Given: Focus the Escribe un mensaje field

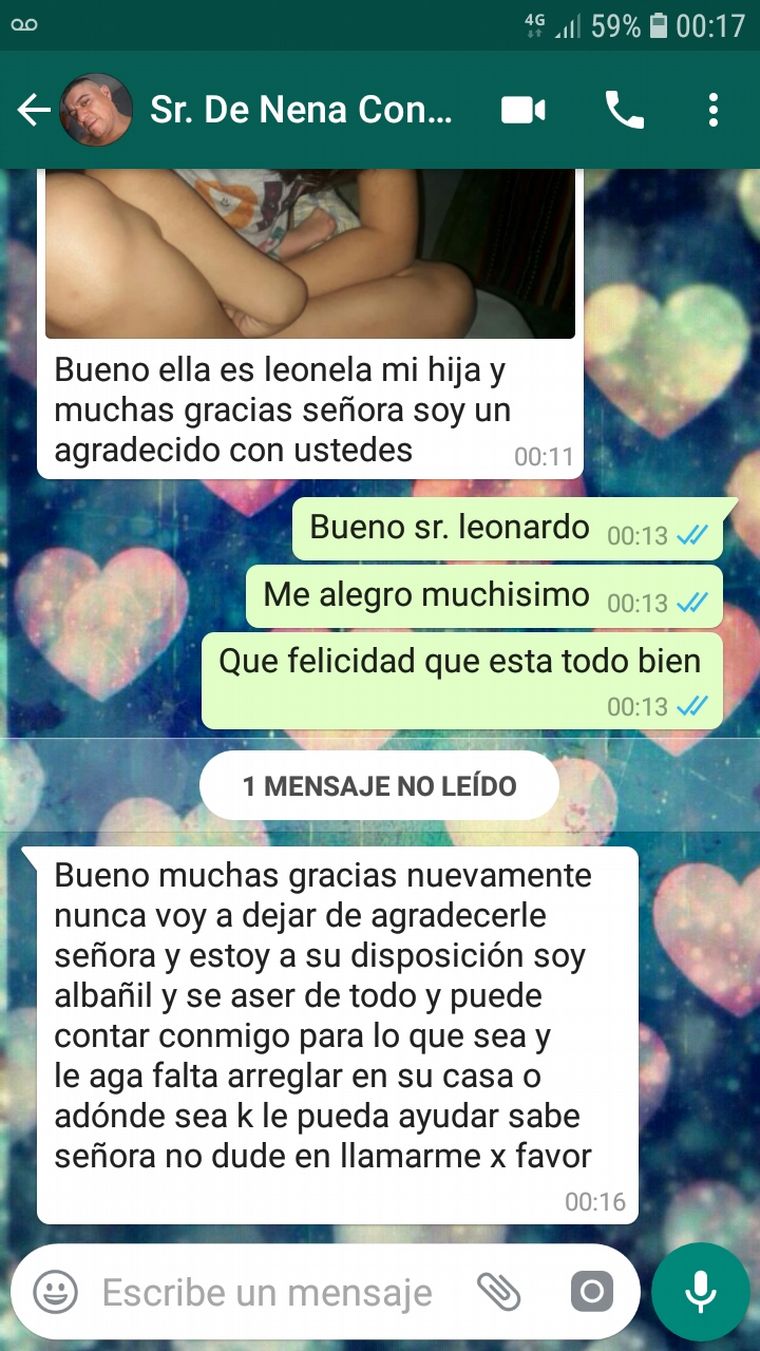Looking at the screenshot, I should pyautogui.click(x=267, y=1292).
